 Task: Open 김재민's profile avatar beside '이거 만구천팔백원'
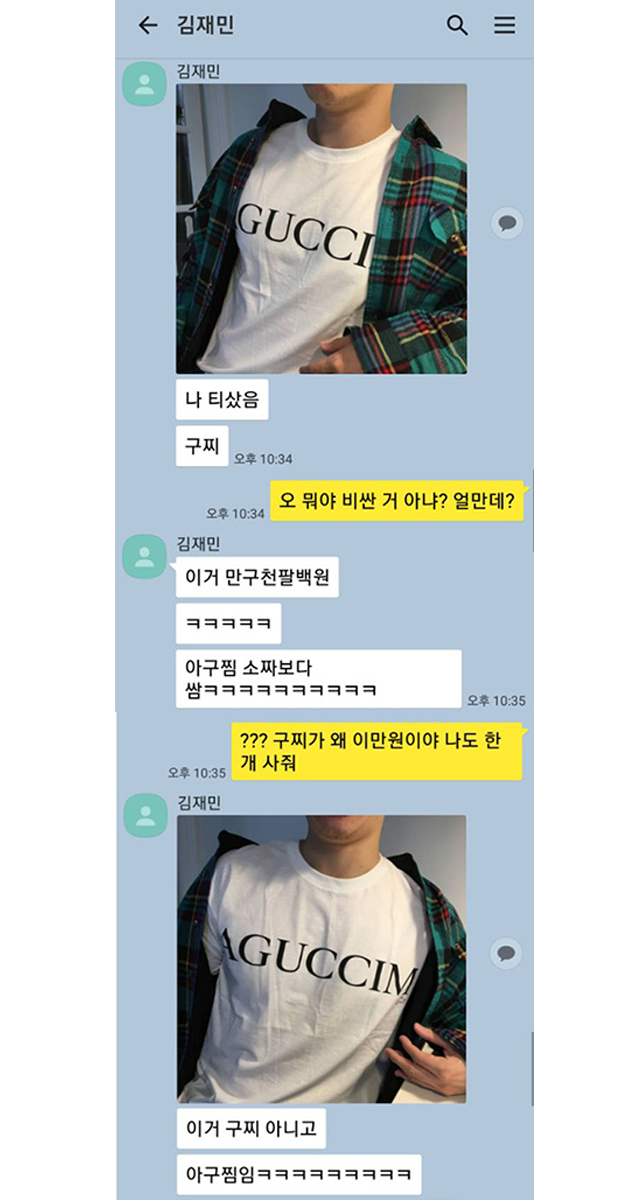(x=145, y=556)
